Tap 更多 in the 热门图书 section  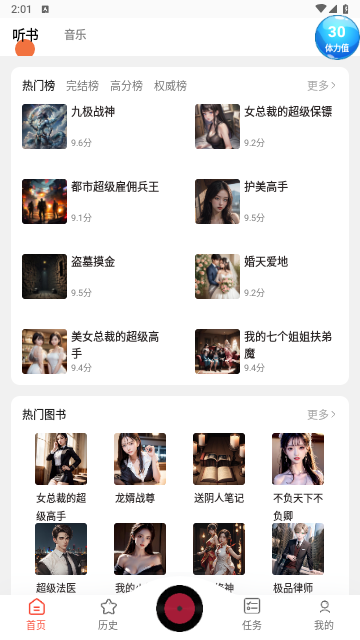[x=322, y=415]
